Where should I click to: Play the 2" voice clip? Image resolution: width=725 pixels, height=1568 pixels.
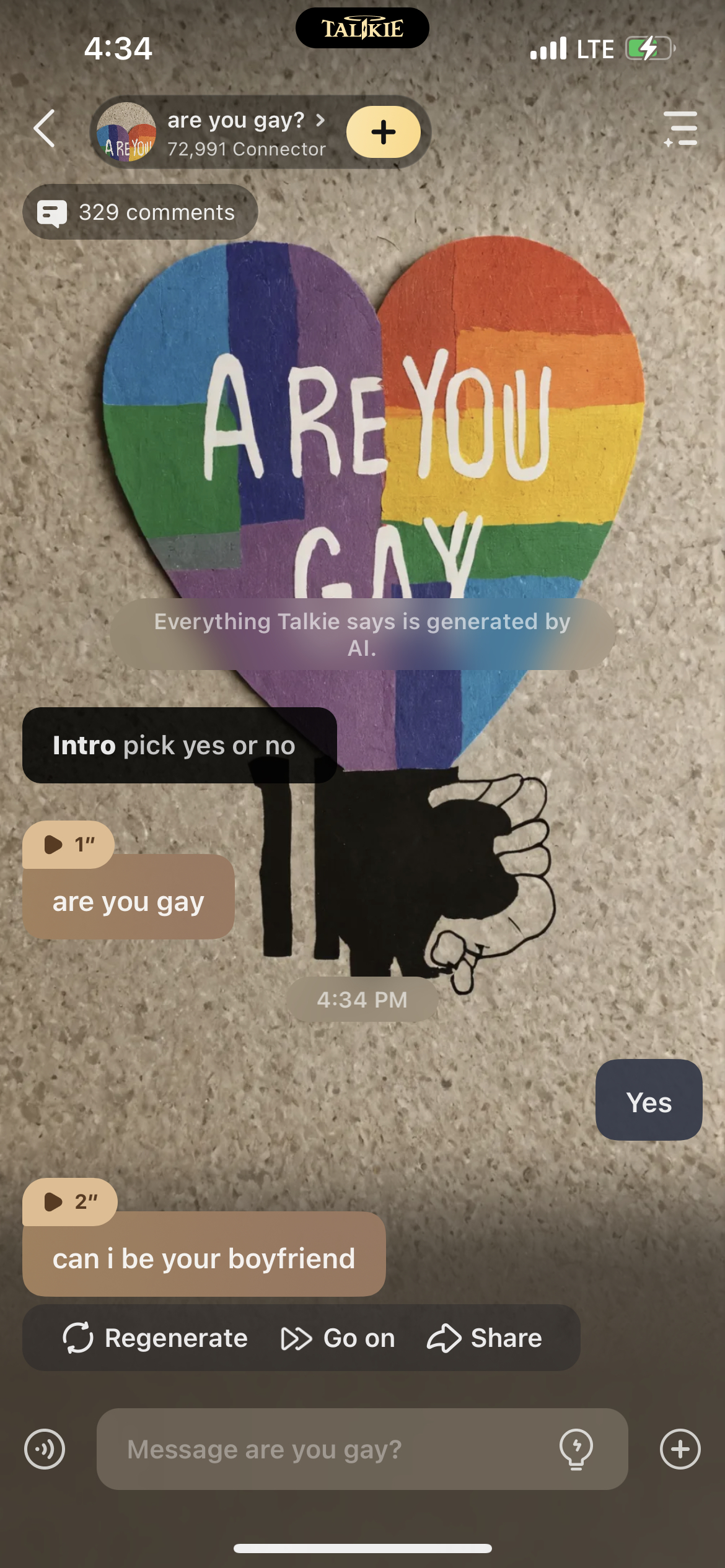coord(69,1201)
